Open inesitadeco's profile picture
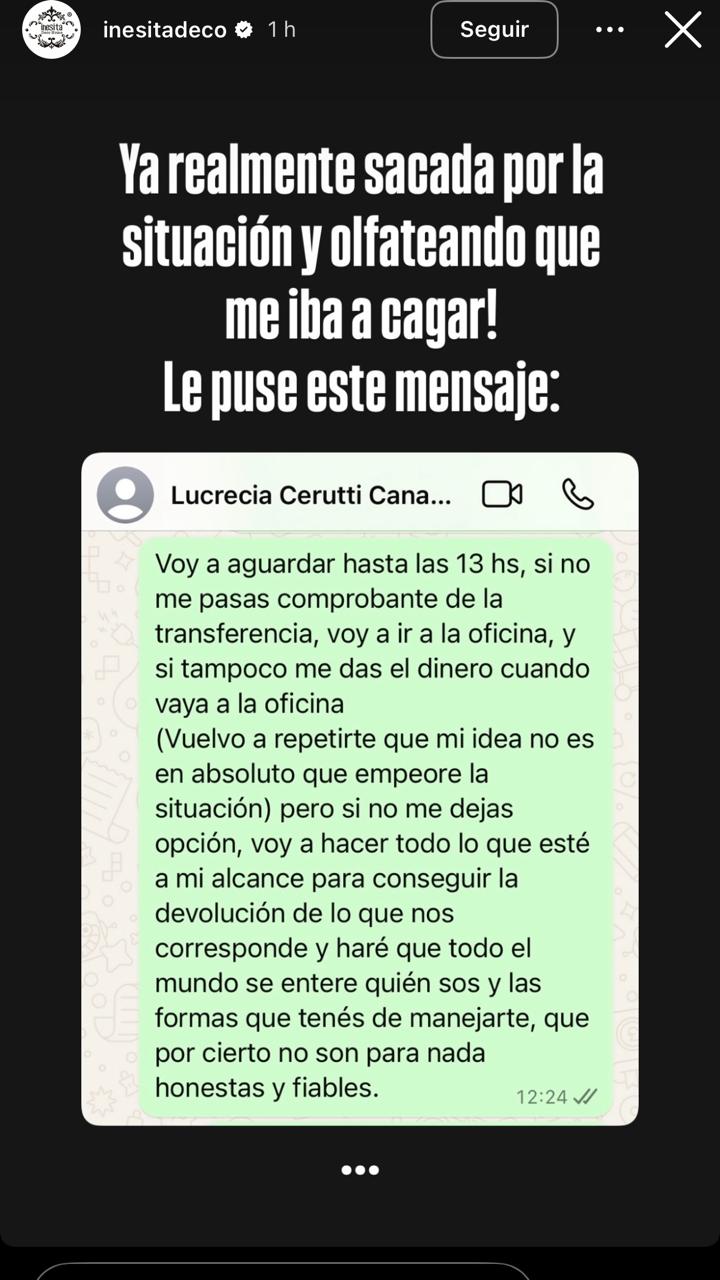This screenshot has height=1280, width=720. (x=51, y=30)
